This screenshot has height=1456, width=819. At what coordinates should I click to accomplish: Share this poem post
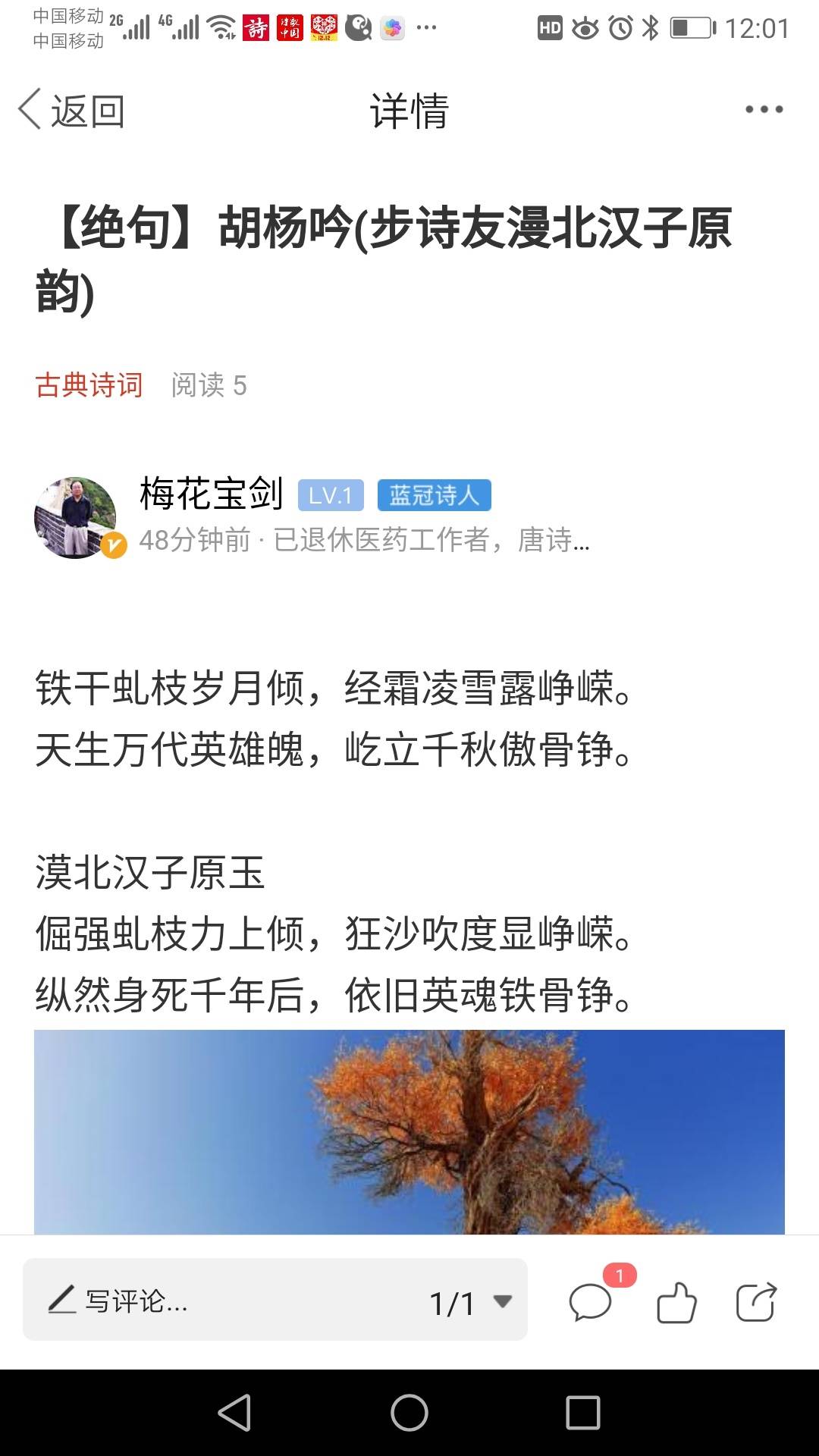click(x=756, y=1302)
